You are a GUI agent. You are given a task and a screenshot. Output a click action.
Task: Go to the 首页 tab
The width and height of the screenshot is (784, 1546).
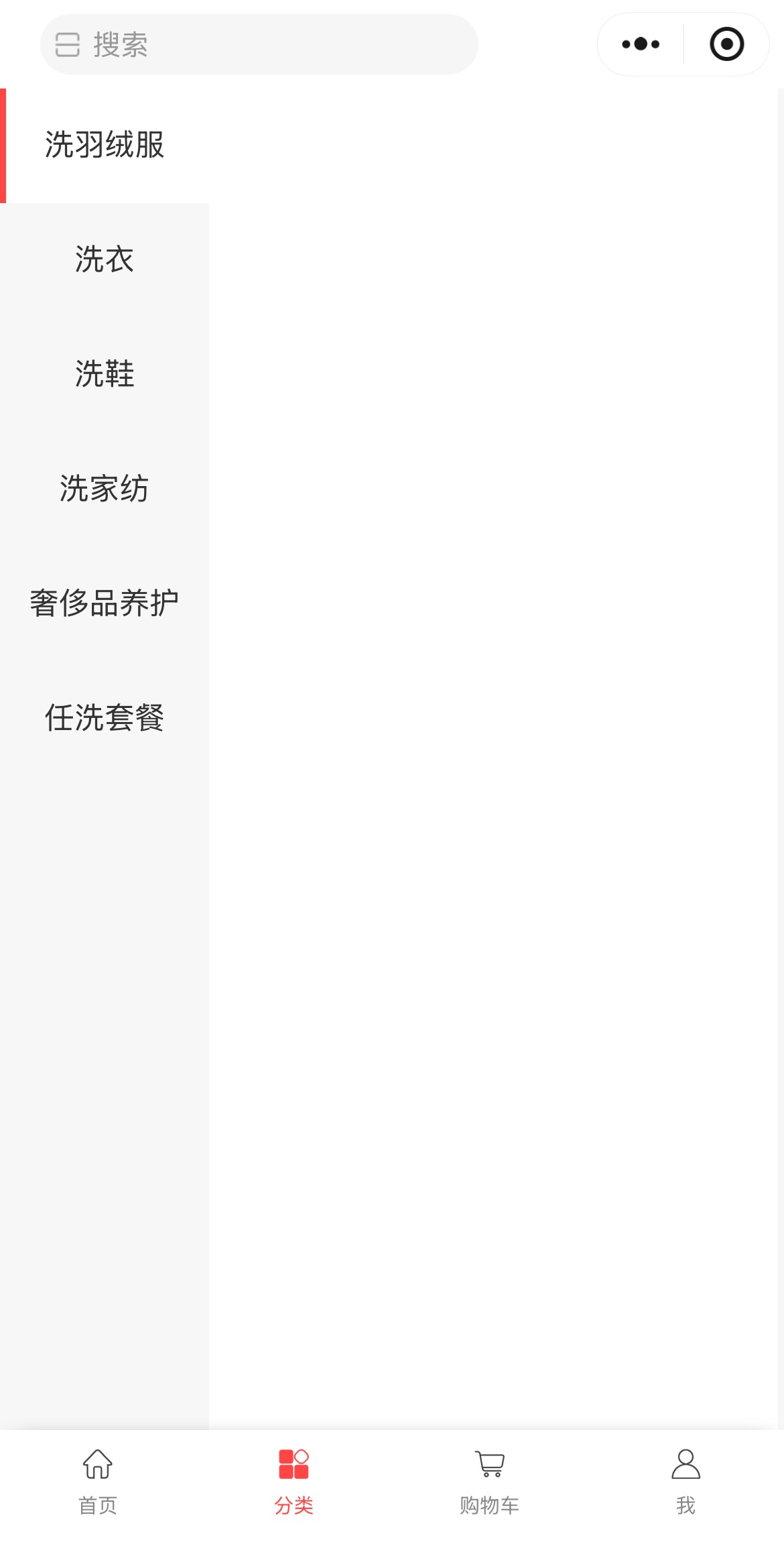pyautogui.click(x=98, y=1482)
